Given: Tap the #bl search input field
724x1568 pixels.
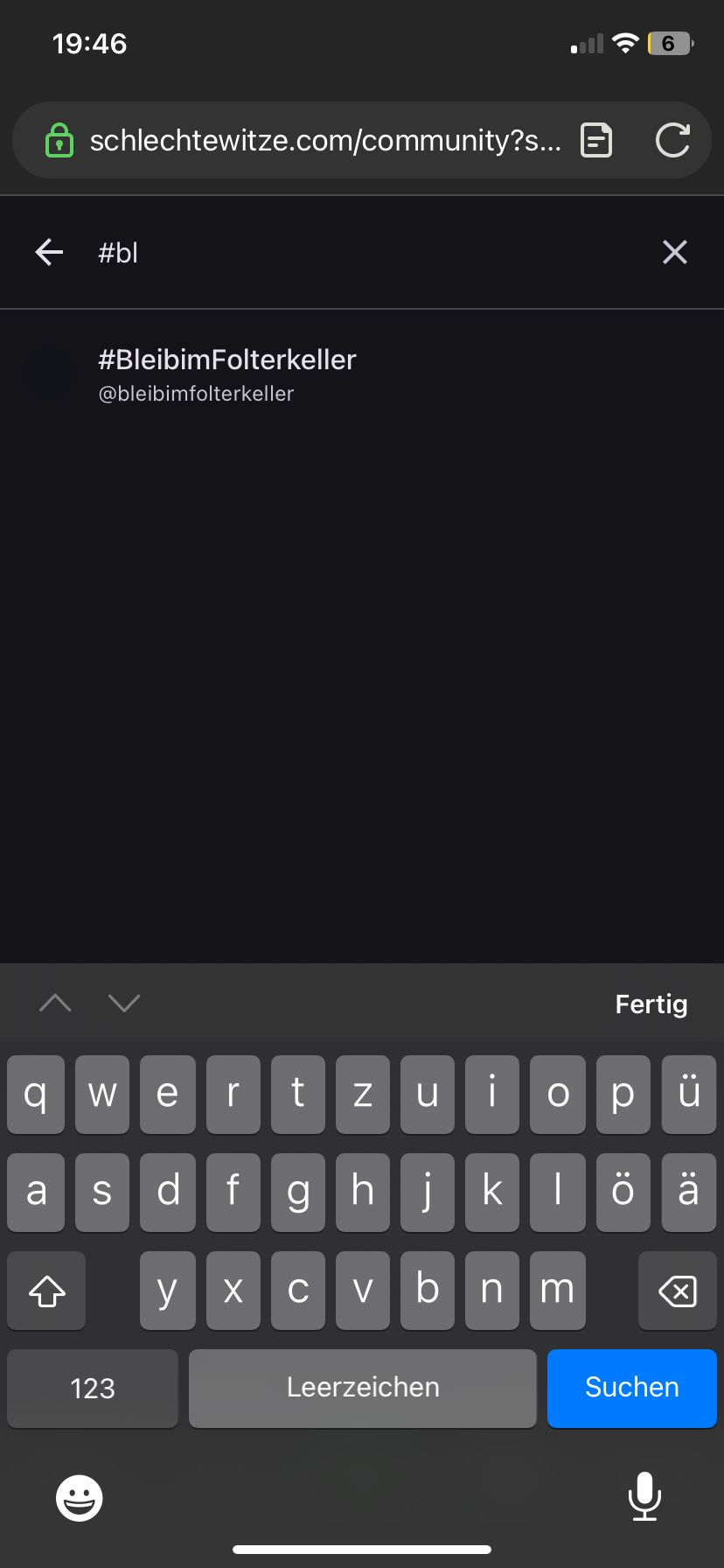Looking at the screenshot, I should [x=367, y=253].
